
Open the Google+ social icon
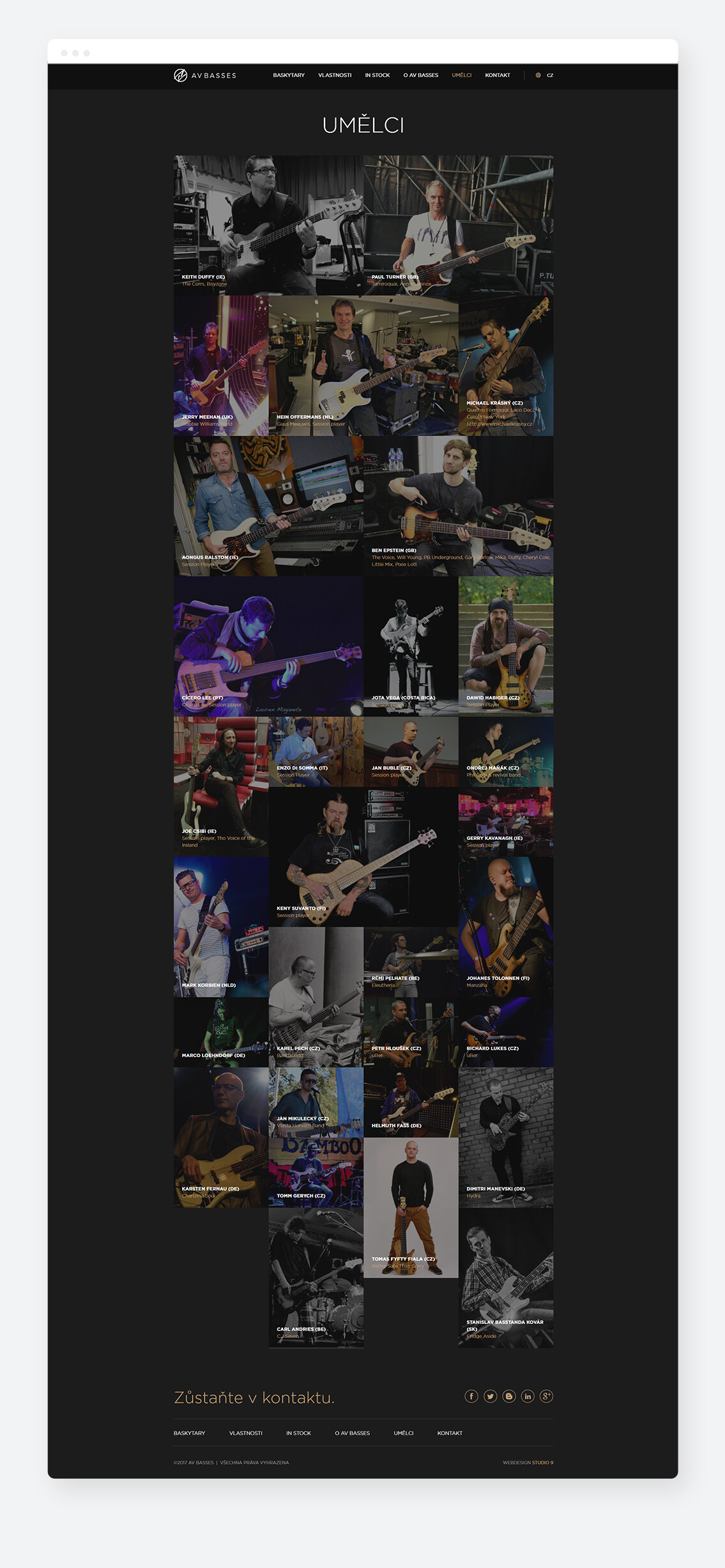pos(546,1396)
